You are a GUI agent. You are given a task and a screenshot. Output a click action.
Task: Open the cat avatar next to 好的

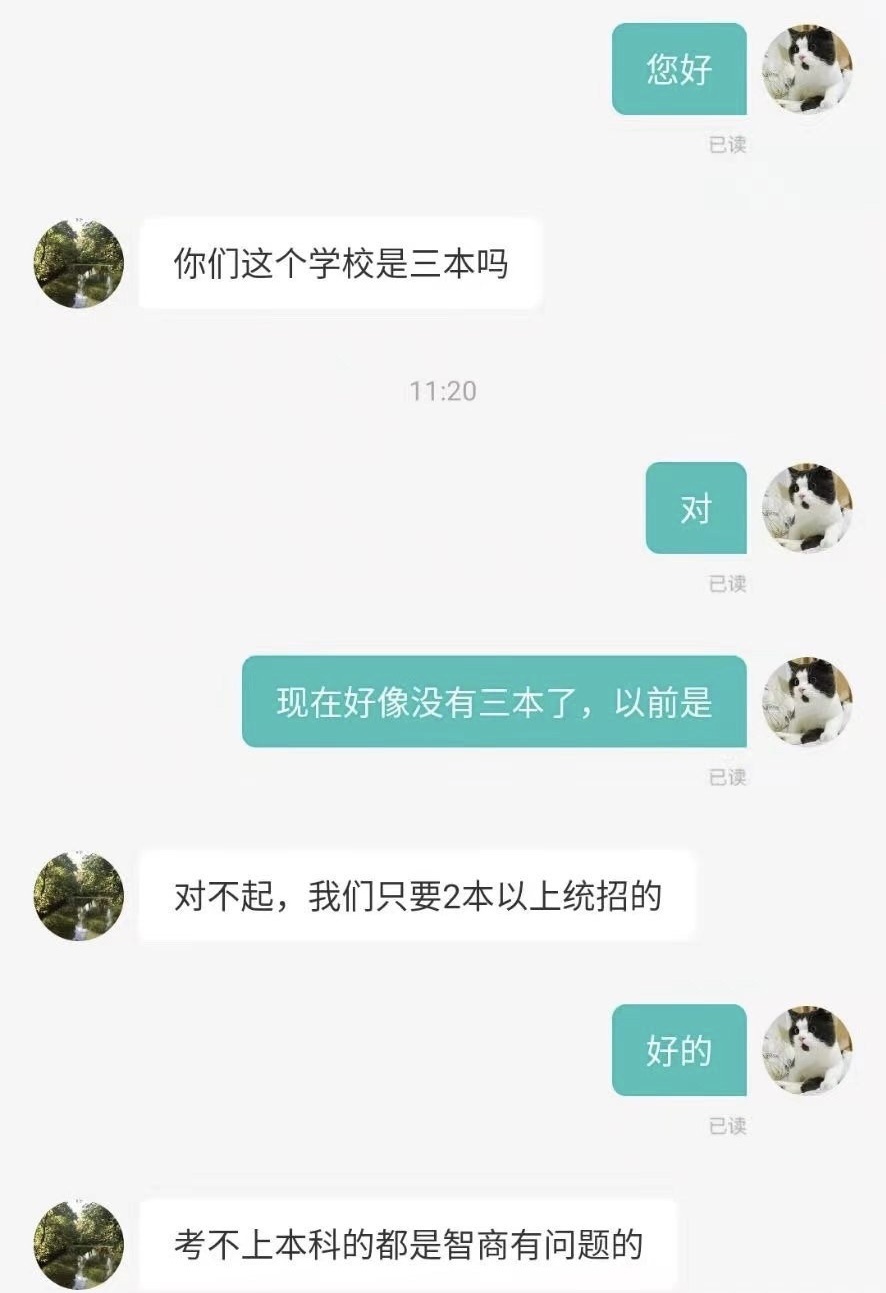tap(807, 1050)
